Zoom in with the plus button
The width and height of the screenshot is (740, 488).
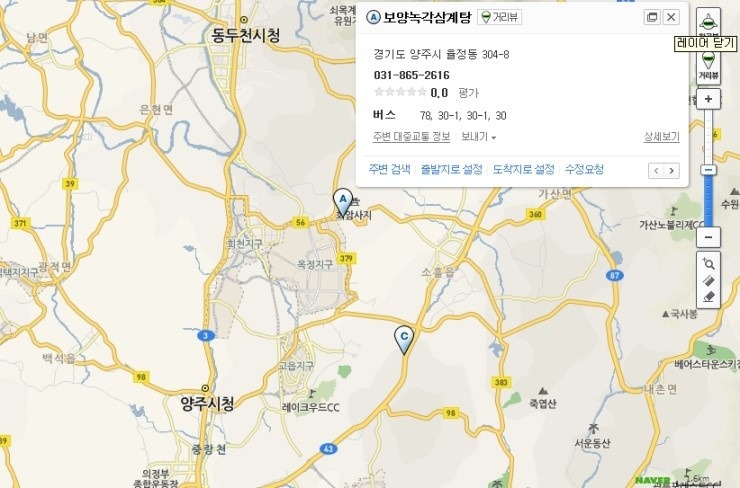pos(708,100)
